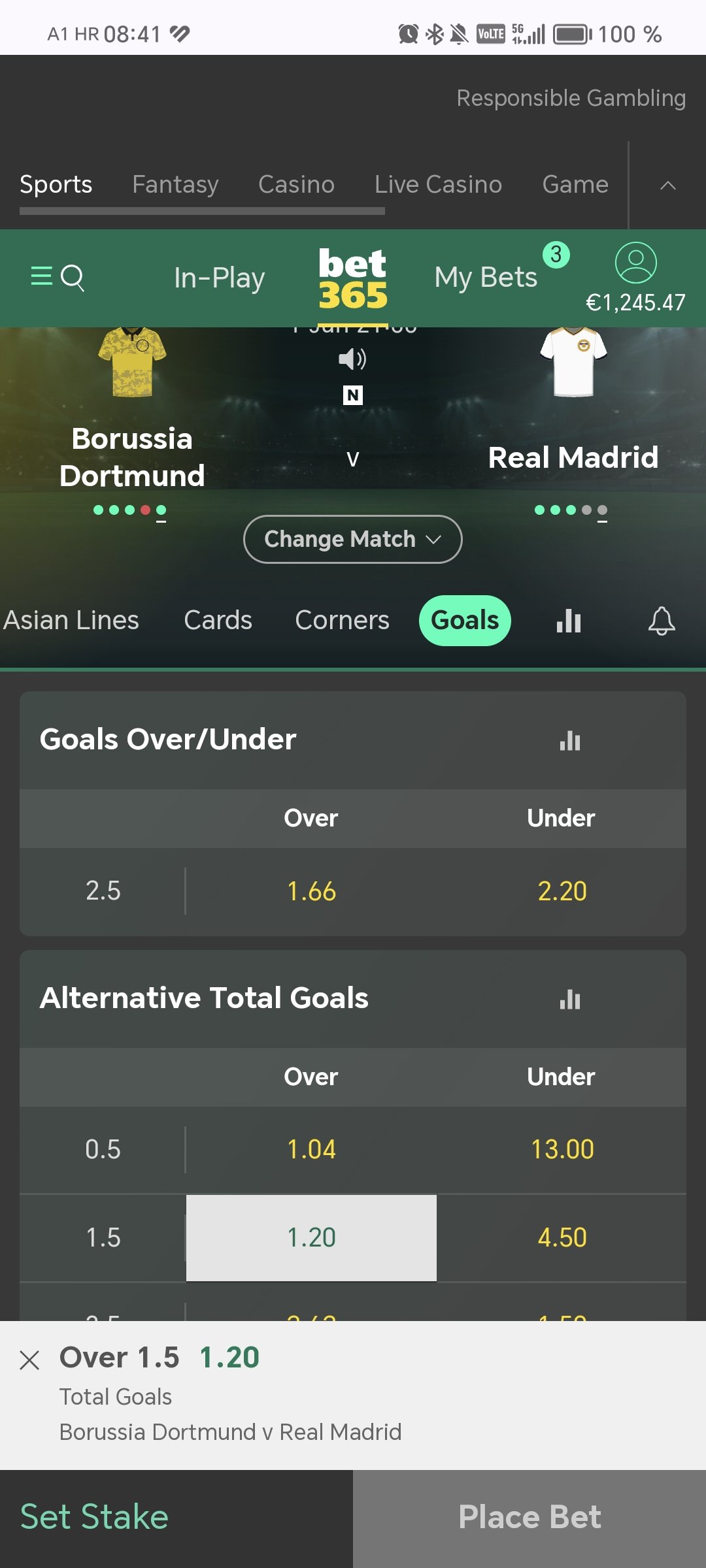Switch to the Fantasy tab
The height and width of the screenshot is (1568, 706).
[175, 184]
